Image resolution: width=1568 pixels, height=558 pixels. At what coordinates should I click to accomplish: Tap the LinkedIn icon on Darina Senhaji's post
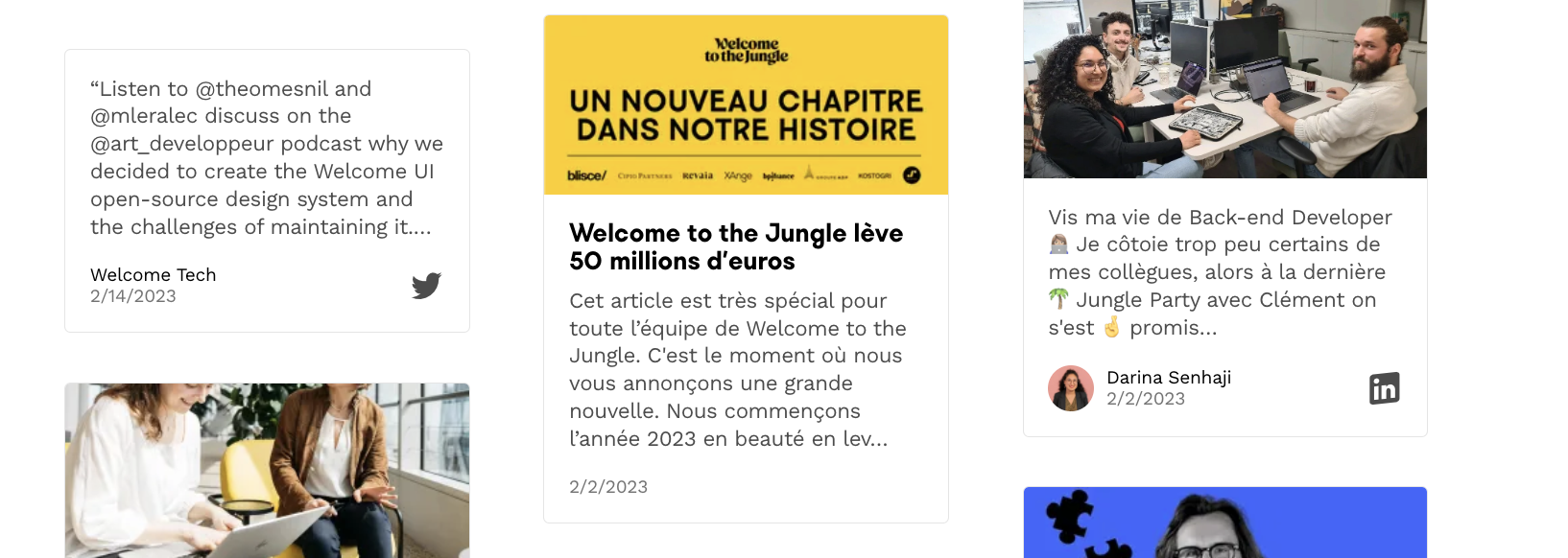pos(1384,388)
